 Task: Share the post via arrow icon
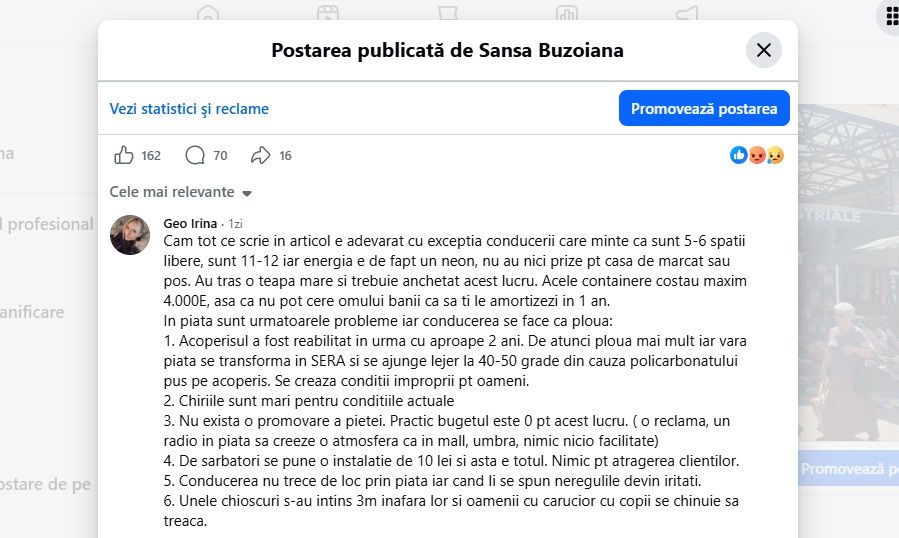260,155
